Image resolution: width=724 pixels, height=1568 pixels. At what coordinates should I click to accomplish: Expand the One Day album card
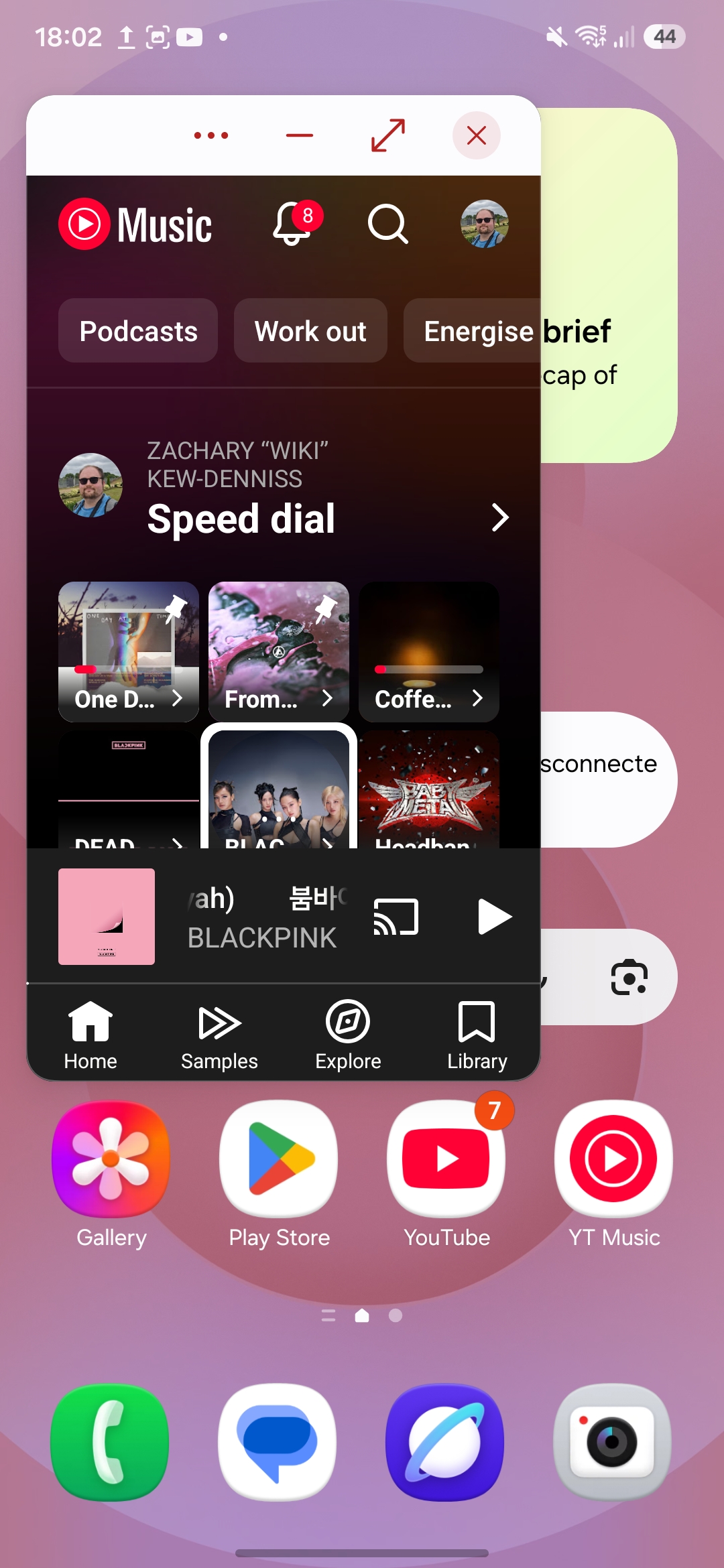click(x=178, y=698)
